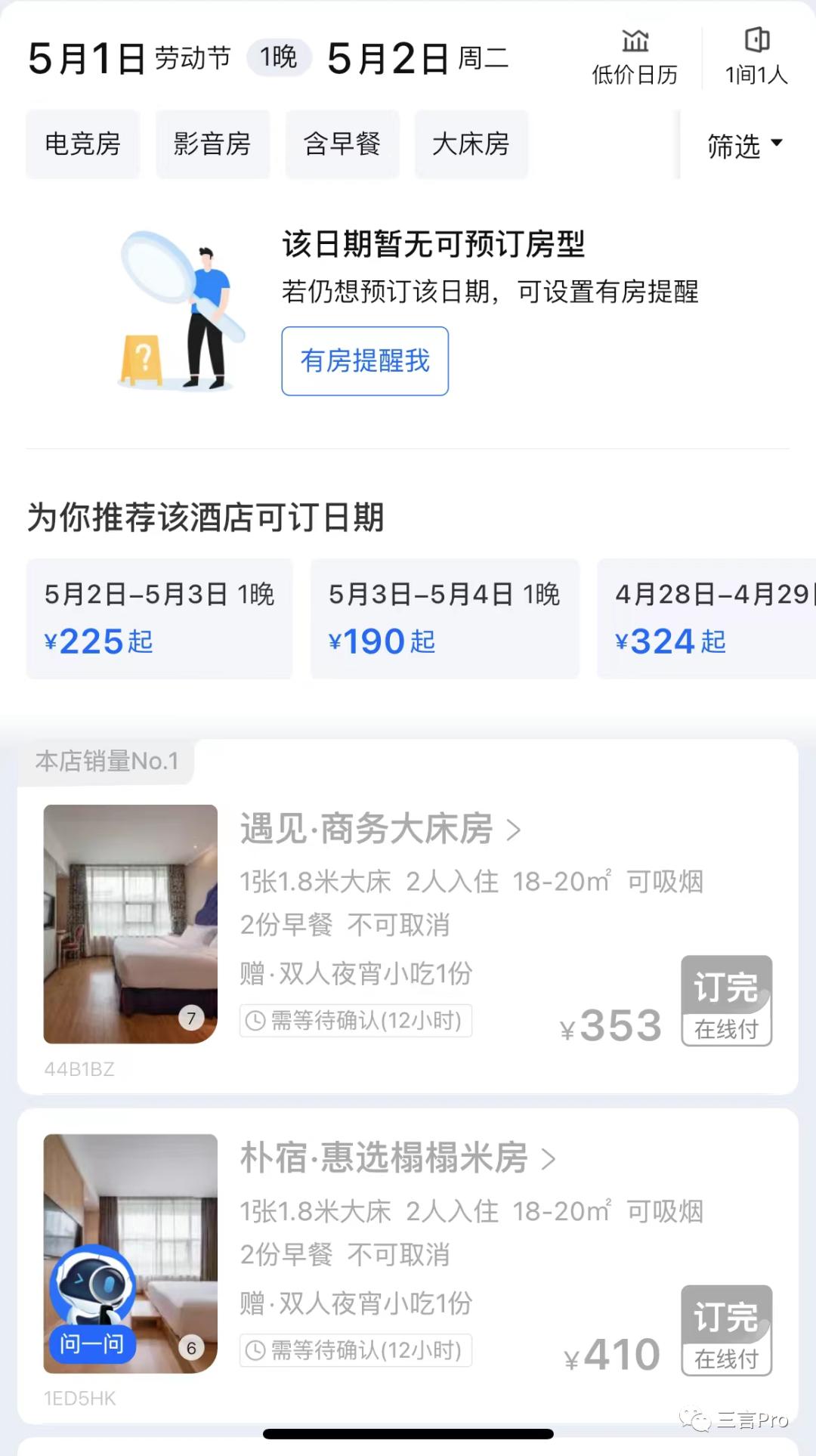Image resolution: width=816 pixels, height=1456 pixels.
Task: Open 朴宿·惠选榻榻米房 room details
Action: point(397,1158)
